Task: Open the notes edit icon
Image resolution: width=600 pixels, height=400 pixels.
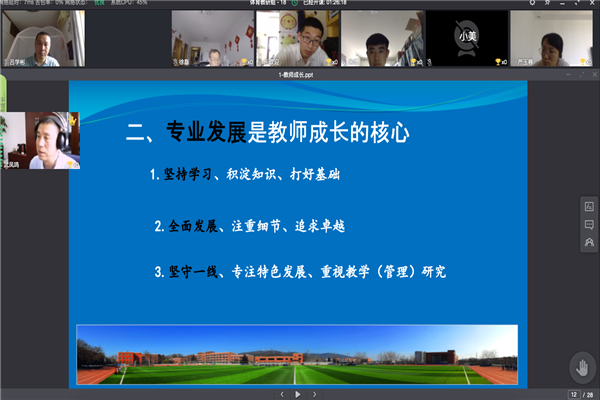Action: click(589, 206)
